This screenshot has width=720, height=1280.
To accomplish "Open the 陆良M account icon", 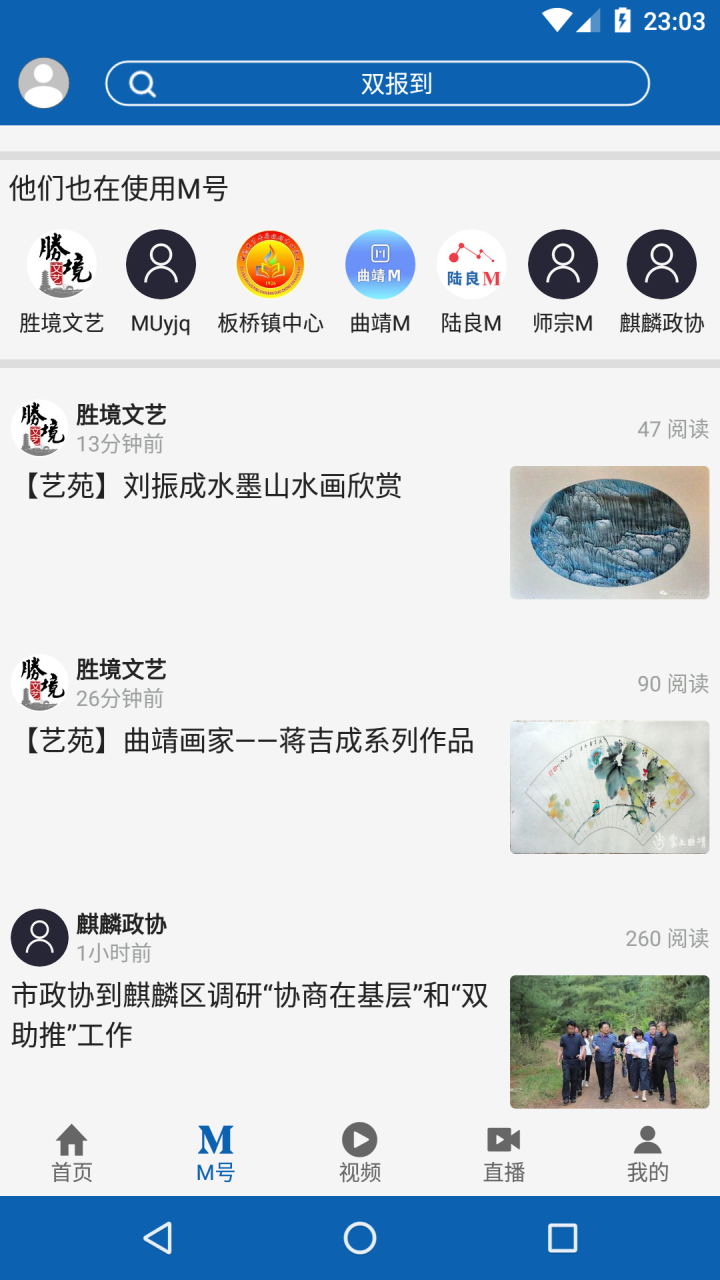I will click(471, 263).
